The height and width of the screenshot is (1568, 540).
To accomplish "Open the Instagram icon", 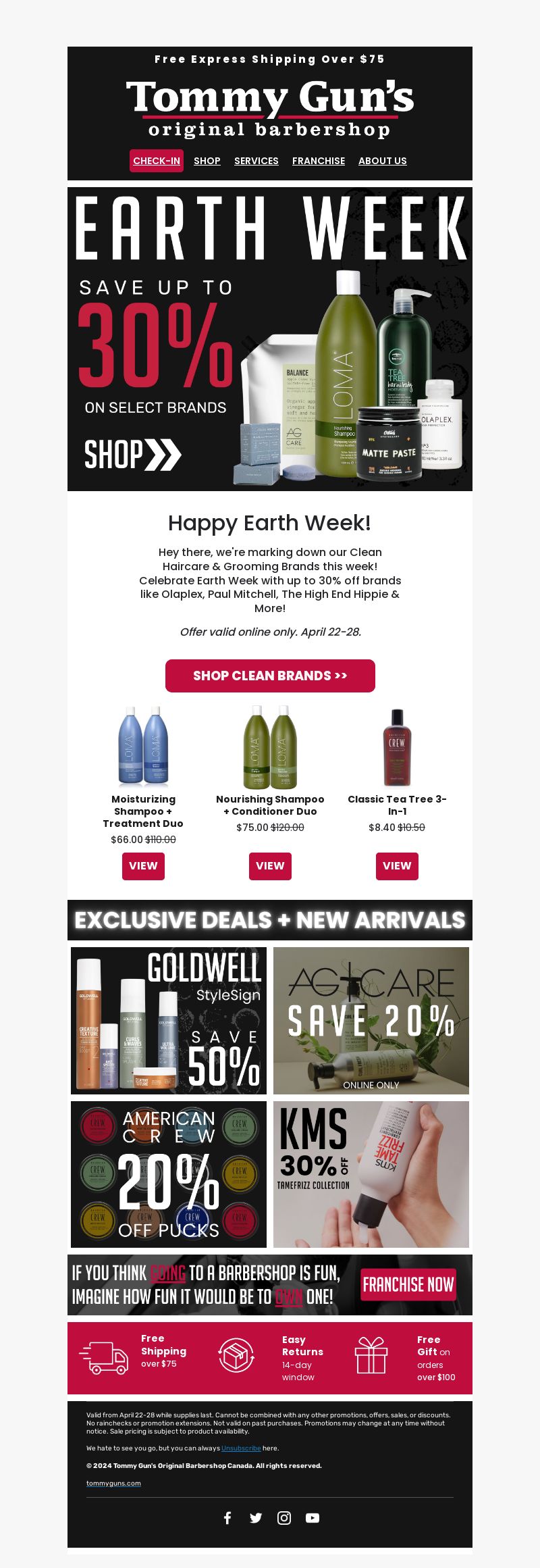I will (x=284, y=1518).
